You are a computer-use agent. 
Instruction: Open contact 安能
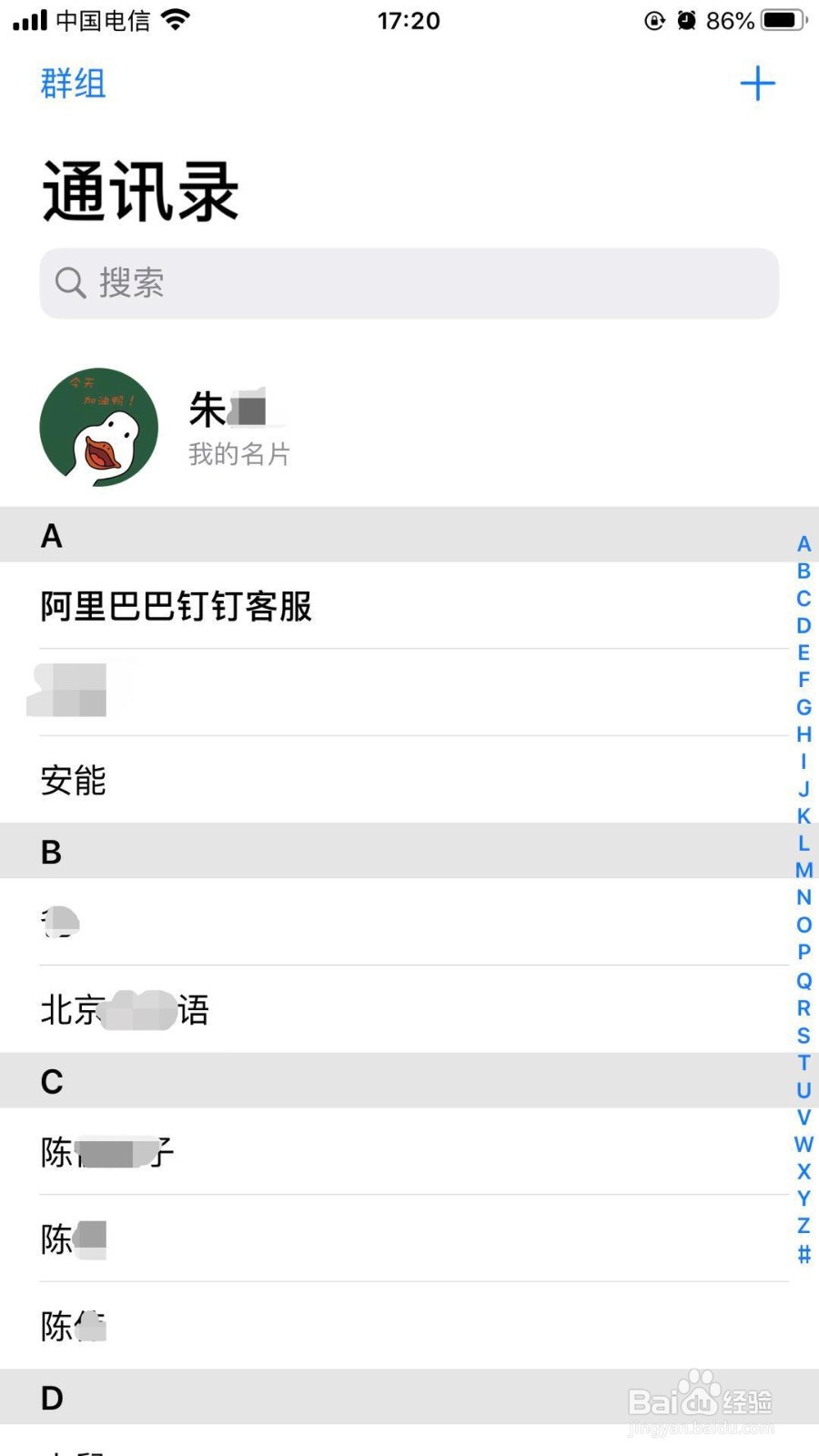point(73,781)
